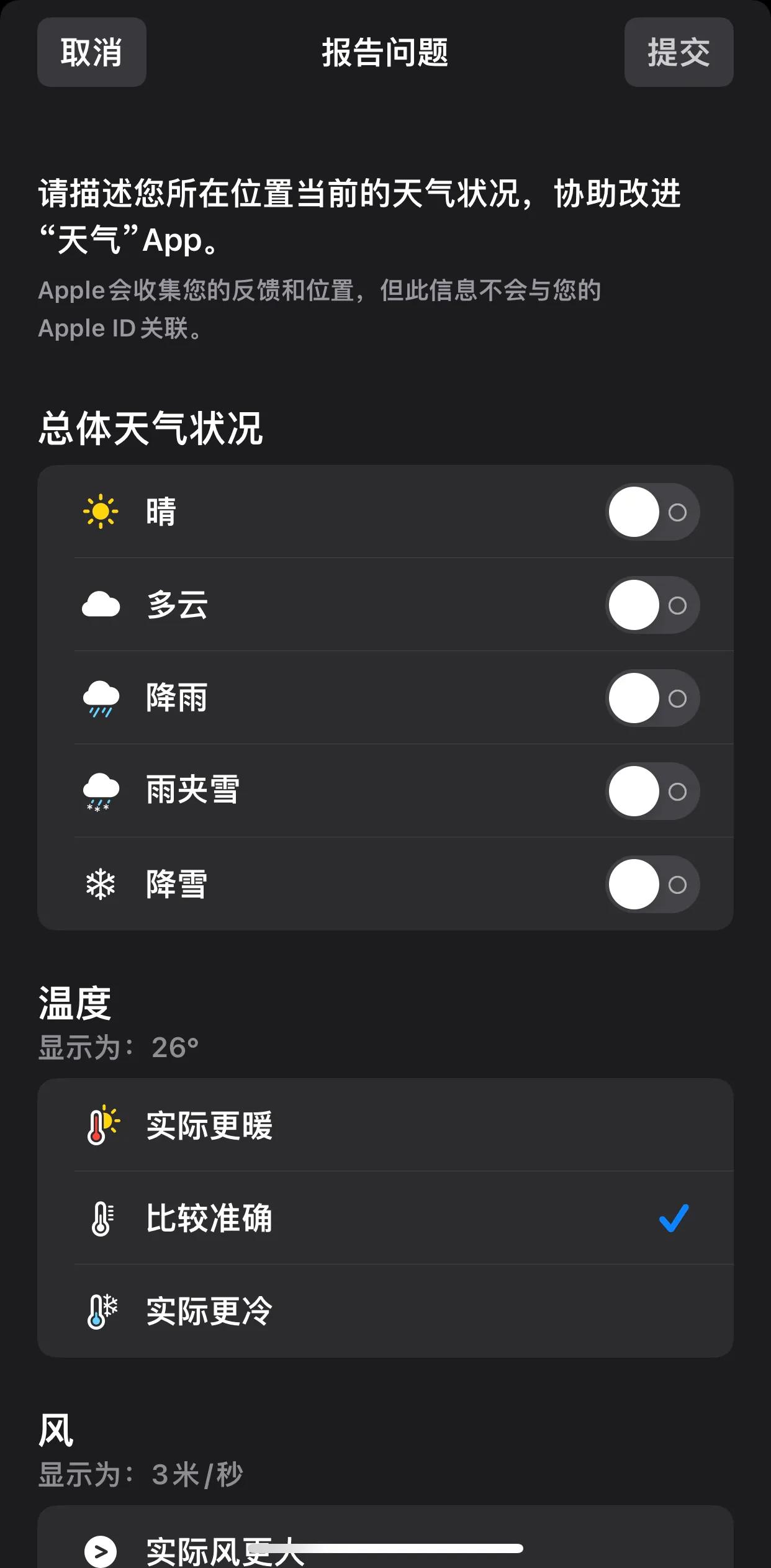
Task: Toggle the 雨夹雪 switch on
Action: [x=652, y=791]
